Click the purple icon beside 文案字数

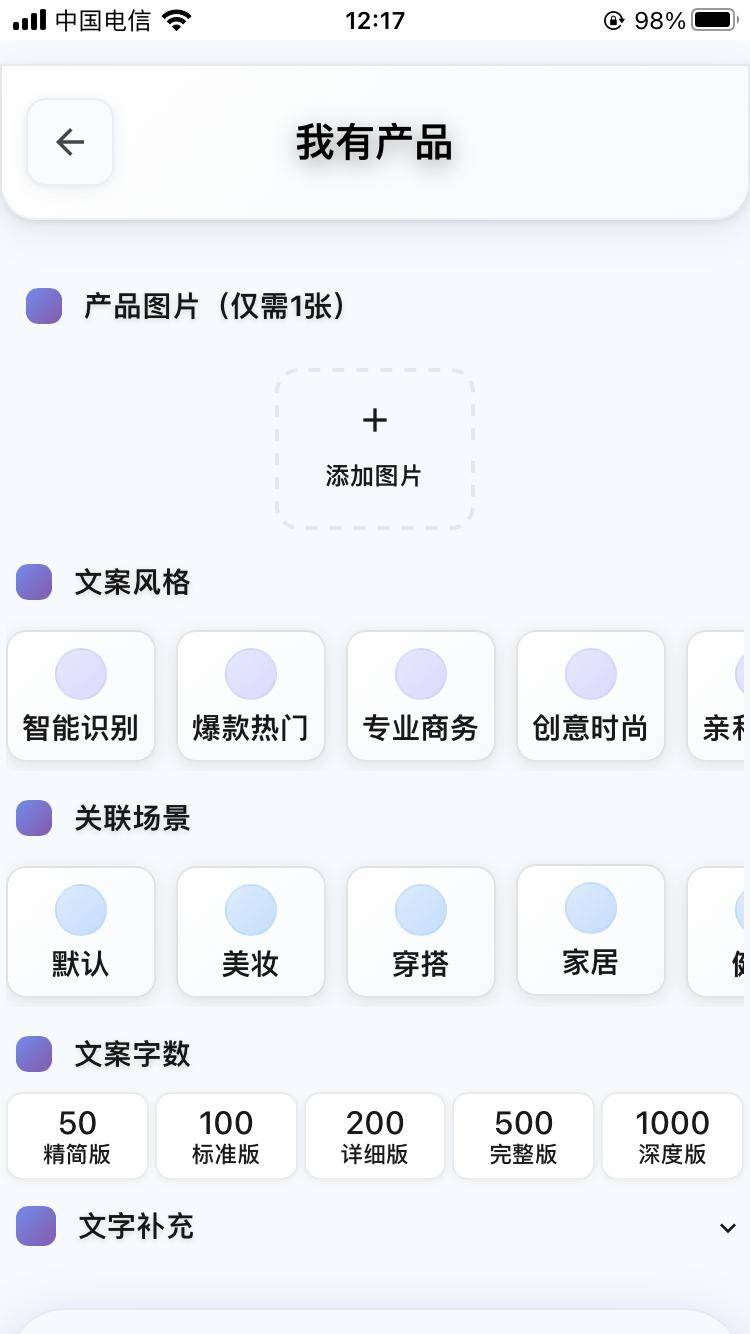coord(34,1054)
